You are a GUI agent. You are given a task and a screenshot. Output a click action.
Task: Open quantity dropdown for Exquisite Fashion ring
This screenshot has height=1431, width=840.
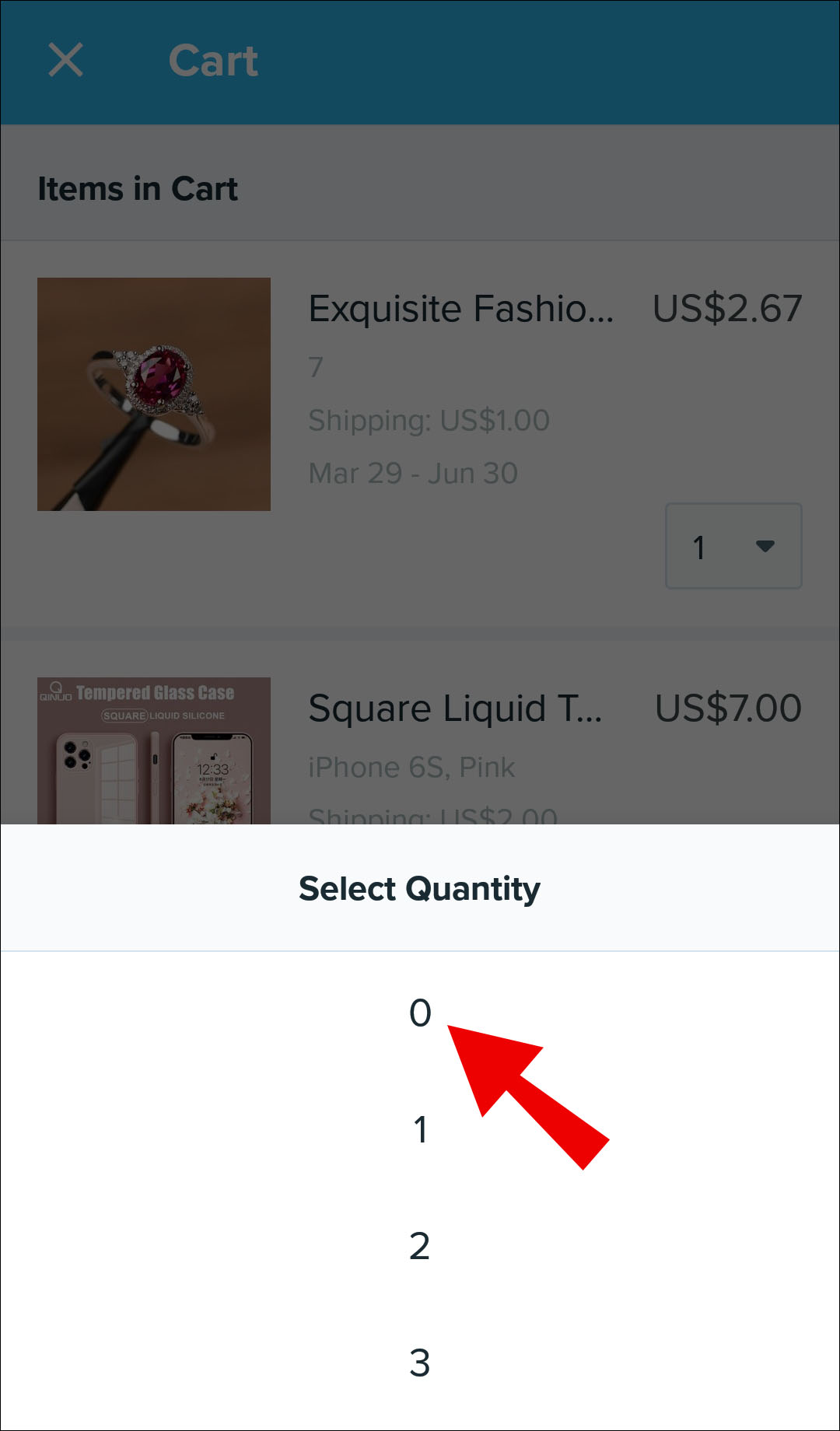pyautogui.click(x=733, y=546)
